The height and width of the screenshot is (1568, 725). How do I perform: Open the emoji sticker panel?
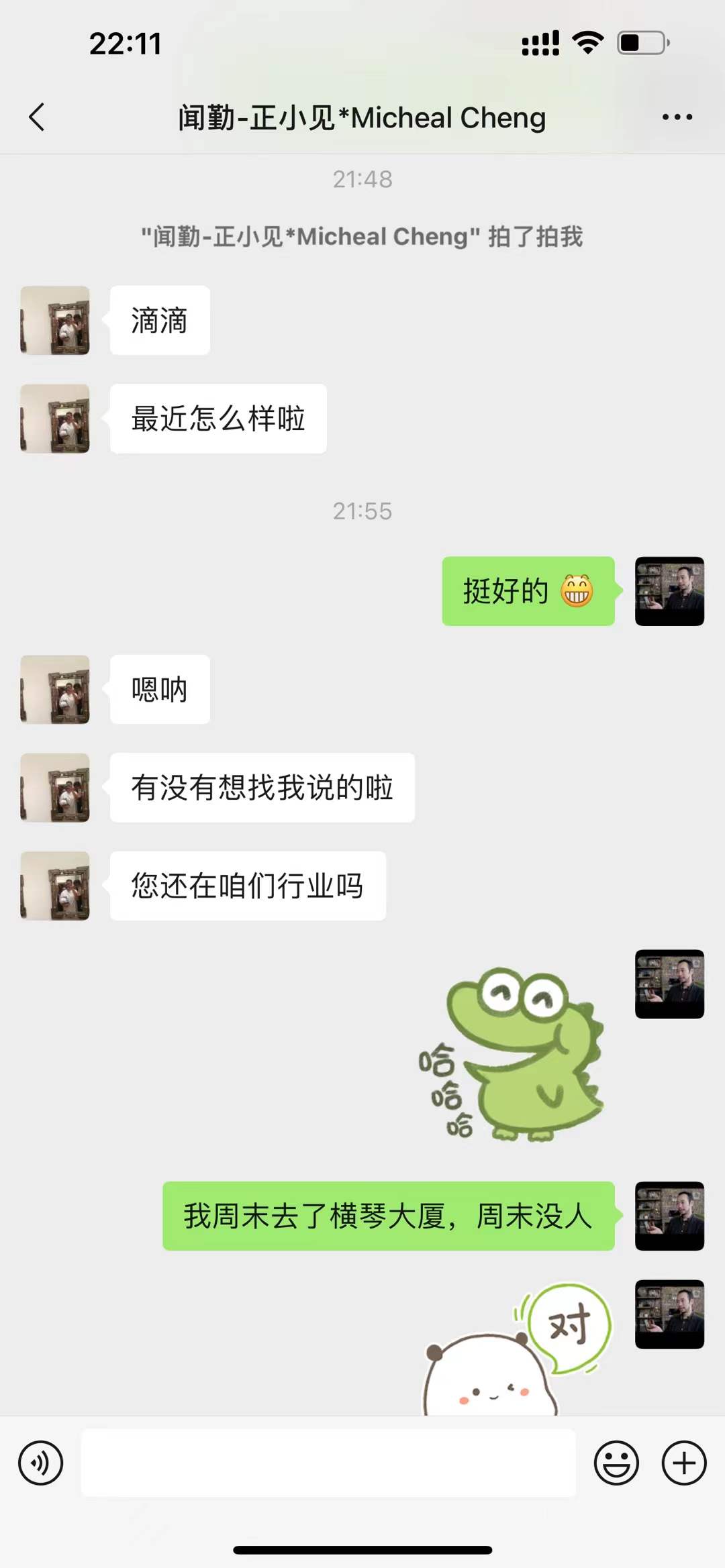pyautogui.click(x=616, y=1463)
